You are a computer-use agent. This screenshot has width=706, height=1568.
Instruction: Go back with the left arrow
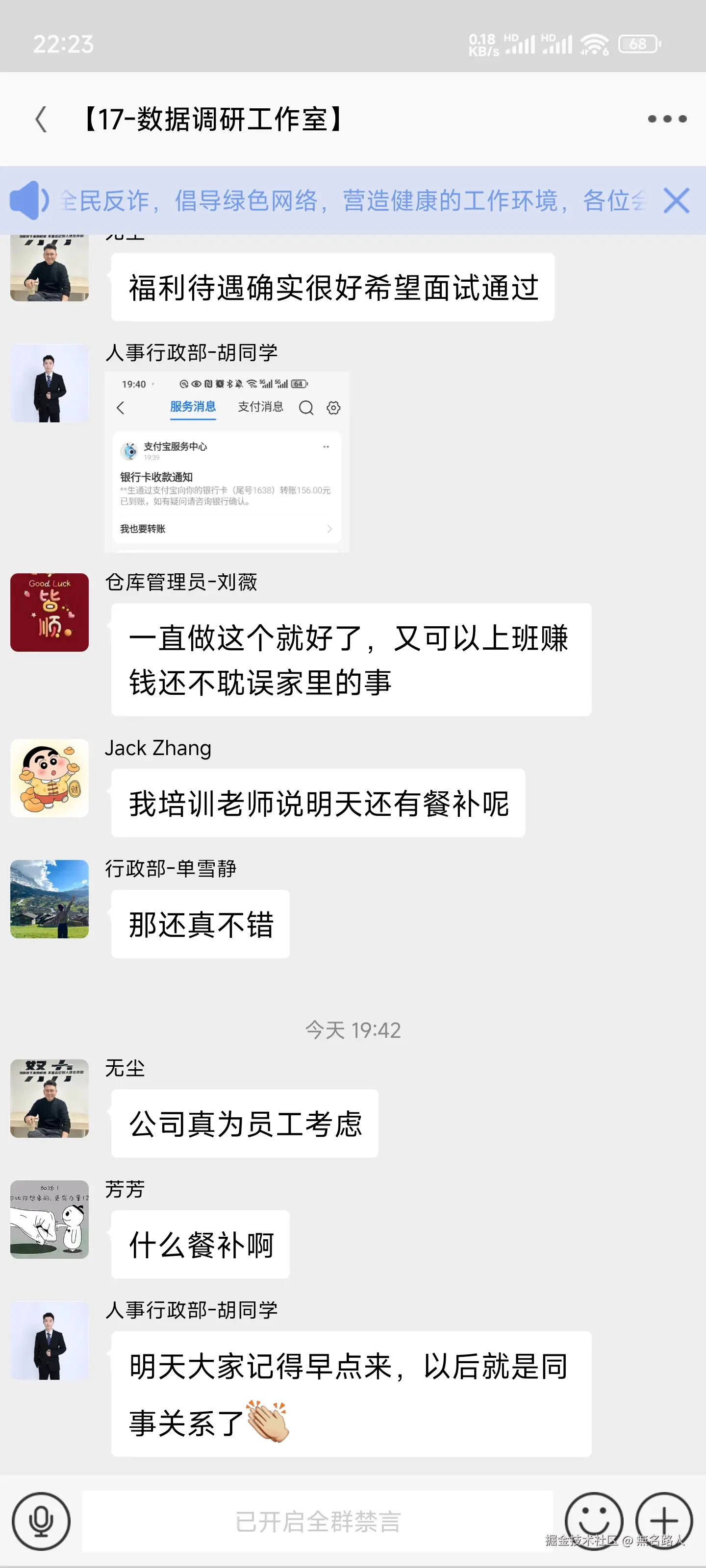[40, 119]
